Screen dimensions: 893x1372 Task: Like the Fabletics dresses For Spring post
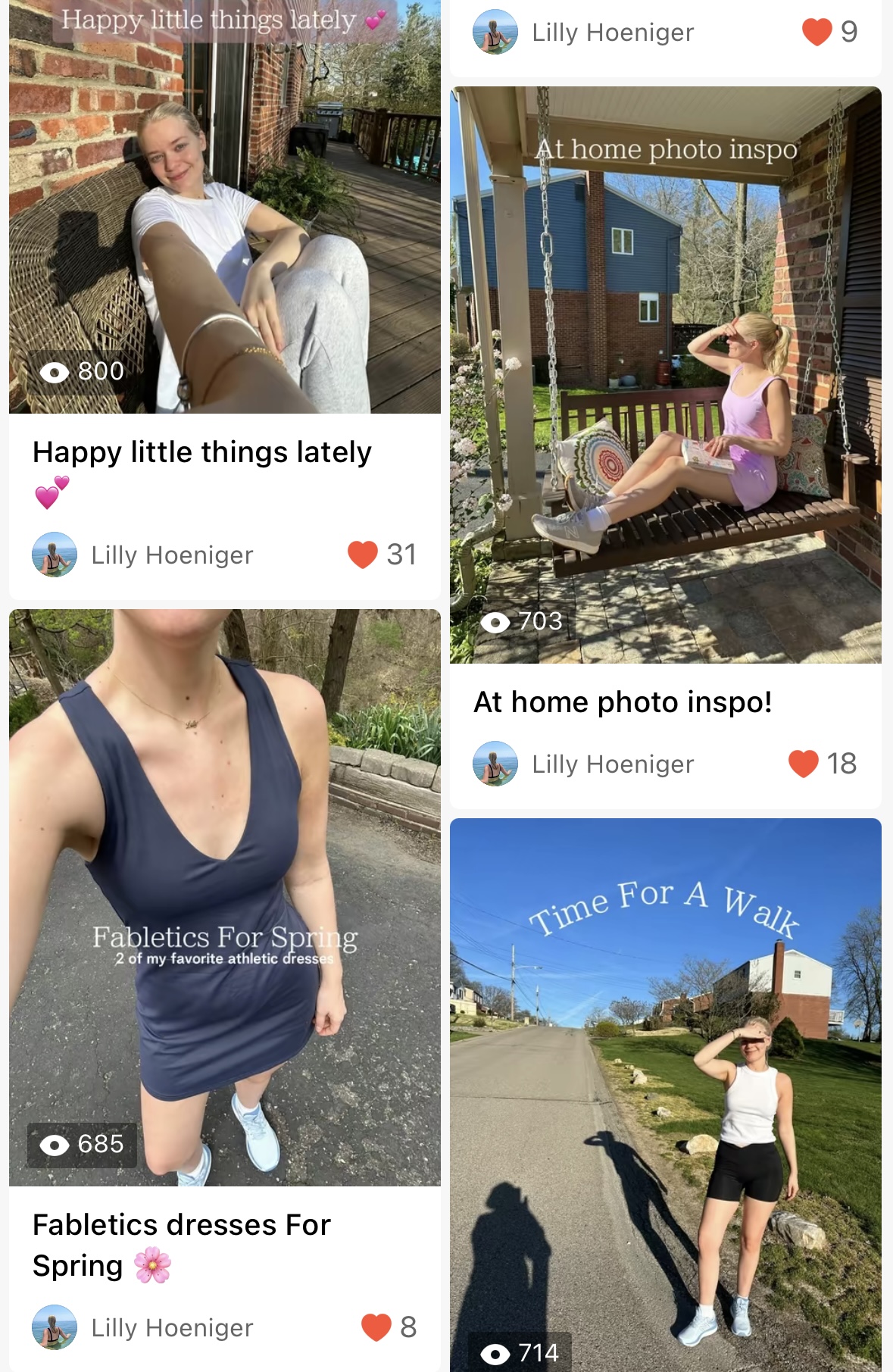pos(376,1327)
